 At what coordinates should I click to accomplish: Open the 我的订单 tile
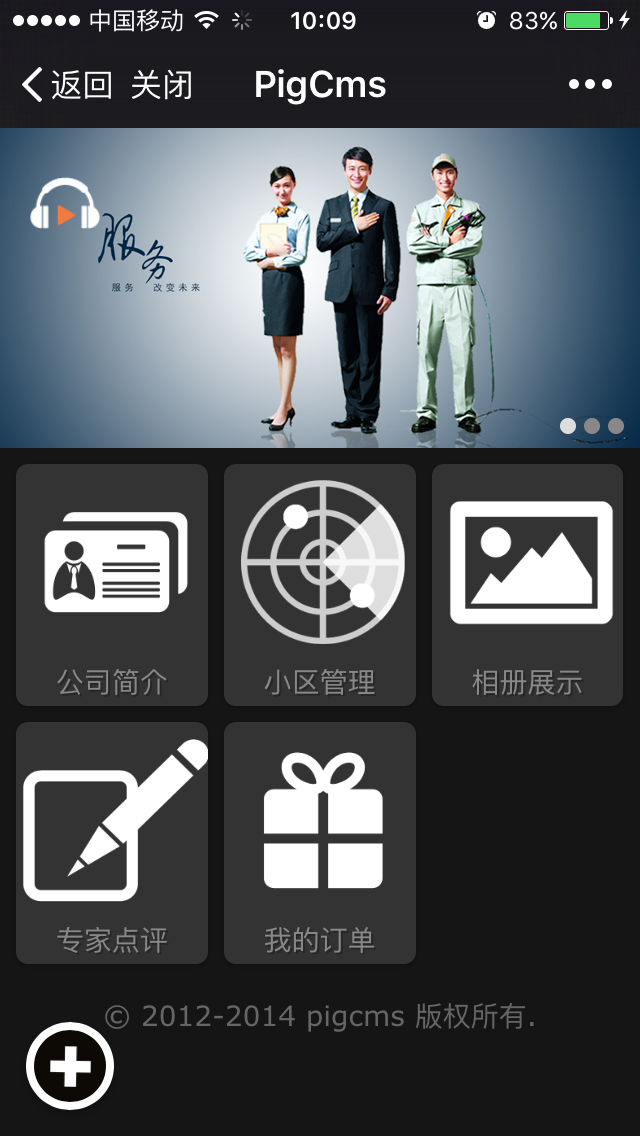click(320, 843)
